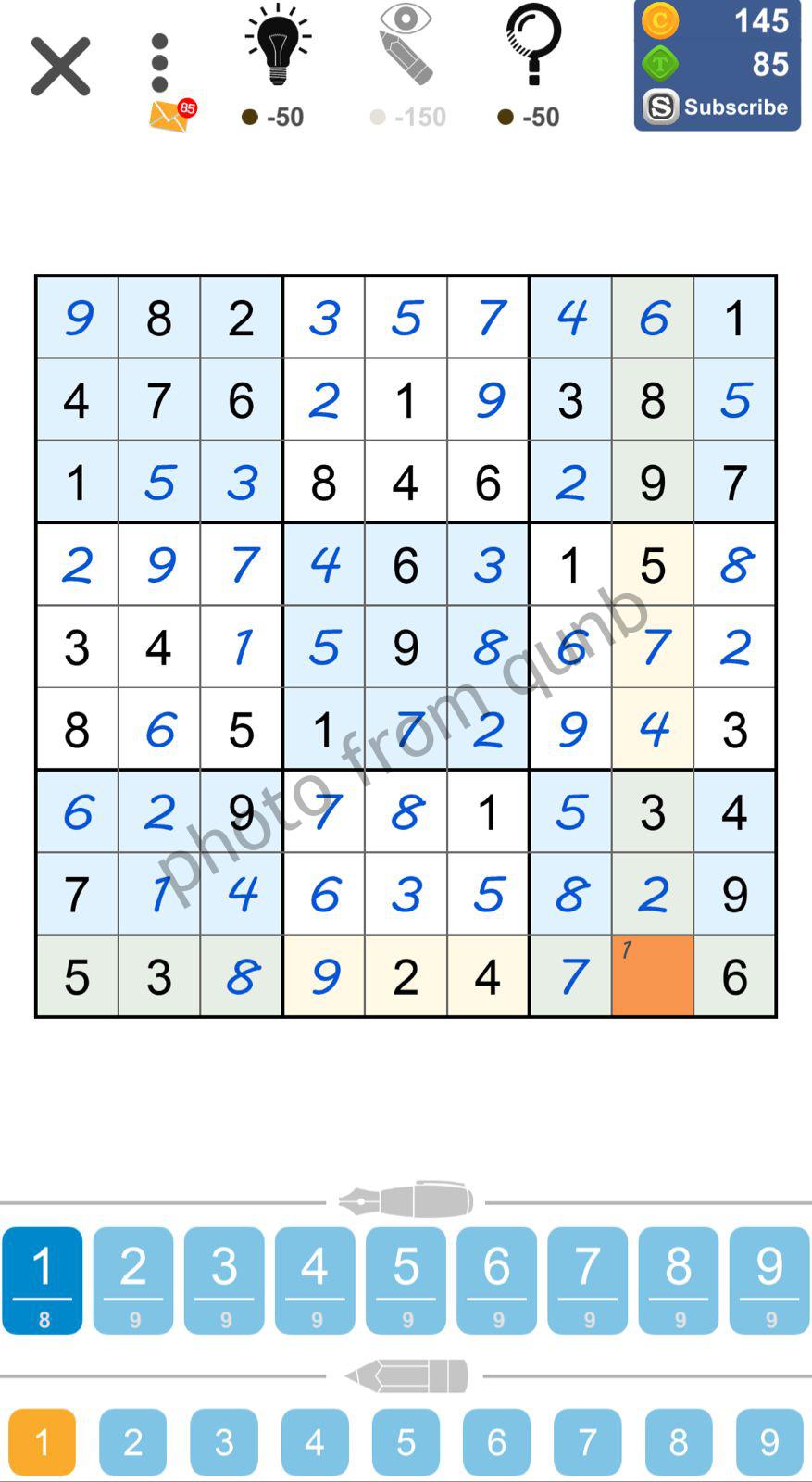Click the gold coin balance icon

click(659, 21)
